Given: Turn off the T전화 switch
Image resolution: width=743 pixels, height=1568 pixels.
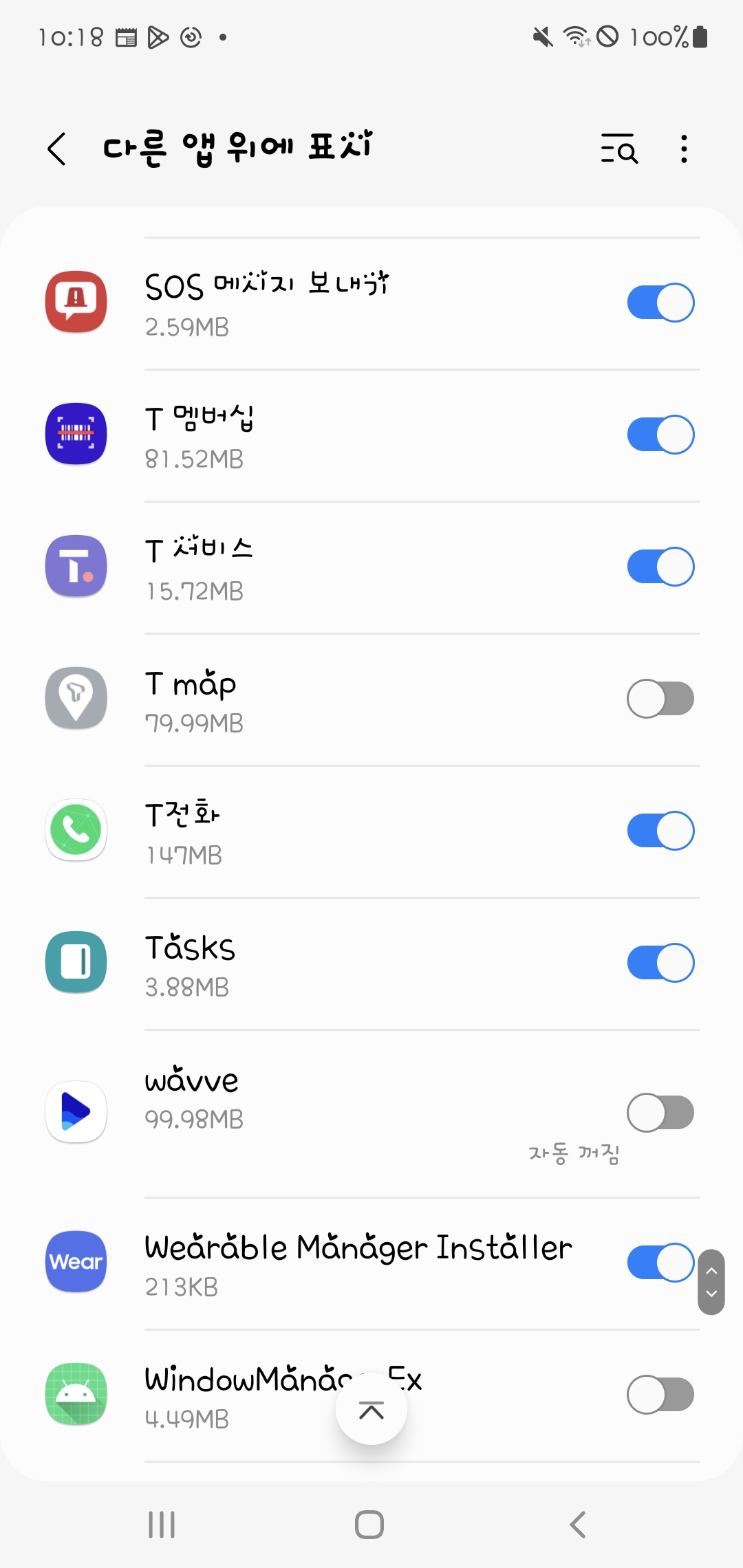Looking at the screenshot, I should click(x=660, y=831).
